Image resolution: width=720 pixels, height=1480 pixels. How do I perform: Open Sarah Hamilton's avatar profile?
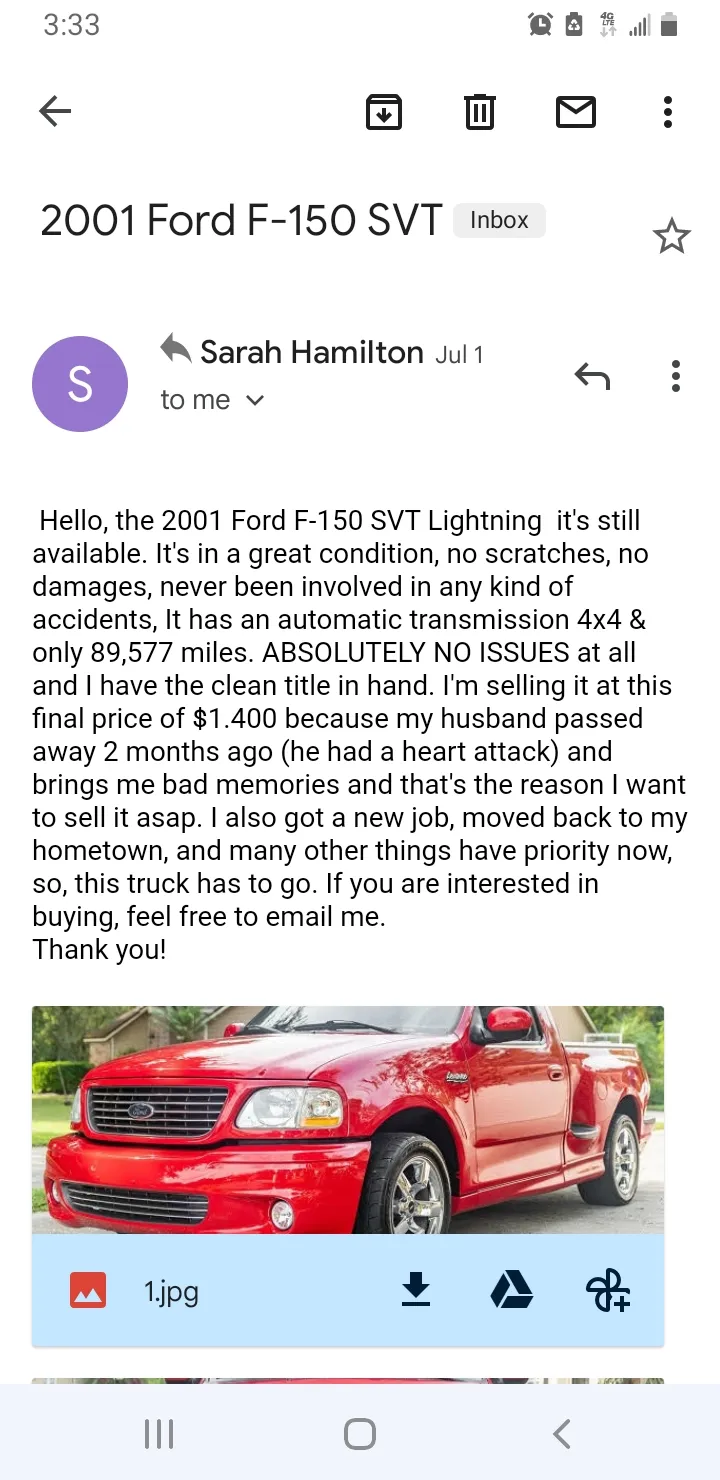(x=80, y=384)
